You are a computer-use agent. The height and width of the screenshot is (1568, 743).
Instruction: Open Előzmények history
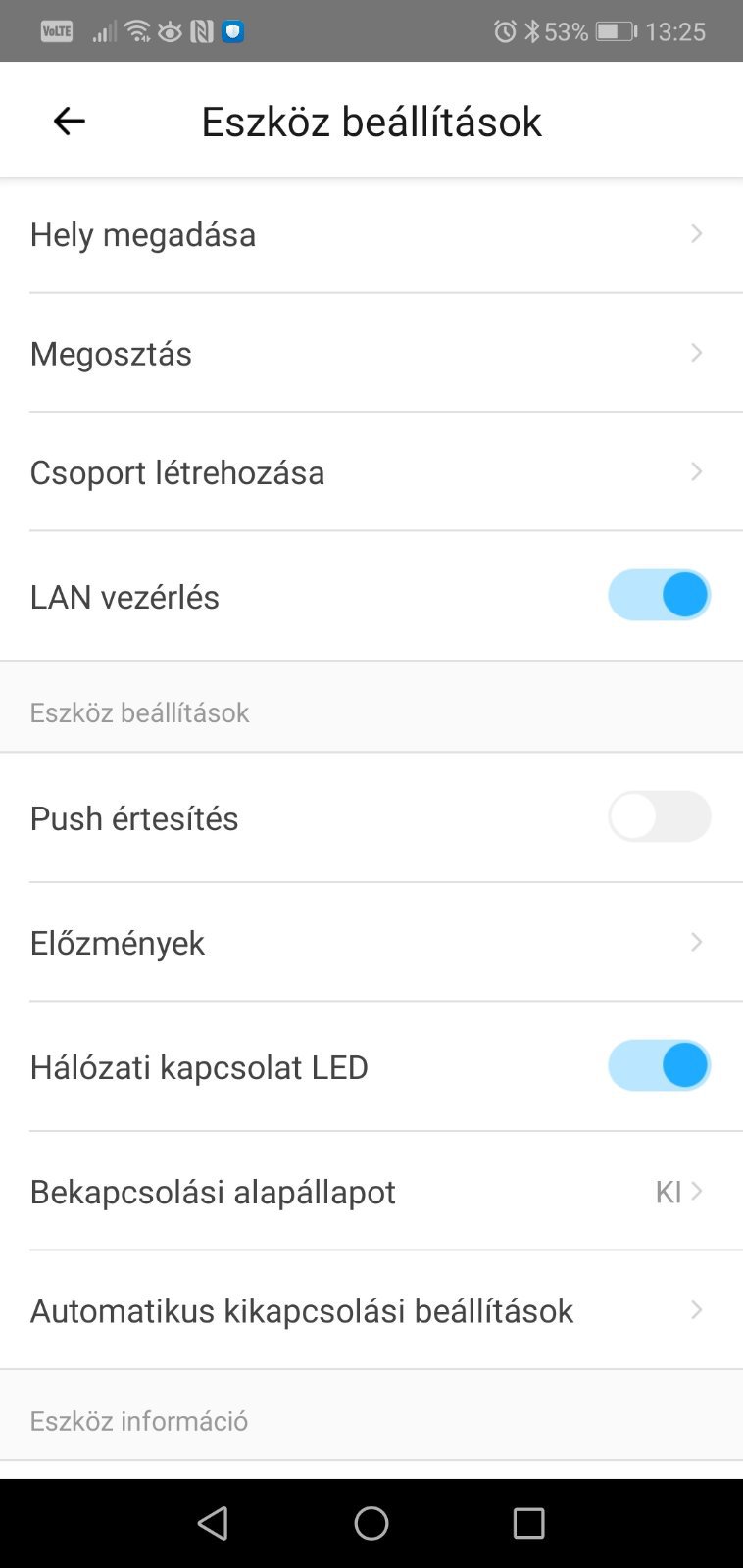tap(371, 943)
